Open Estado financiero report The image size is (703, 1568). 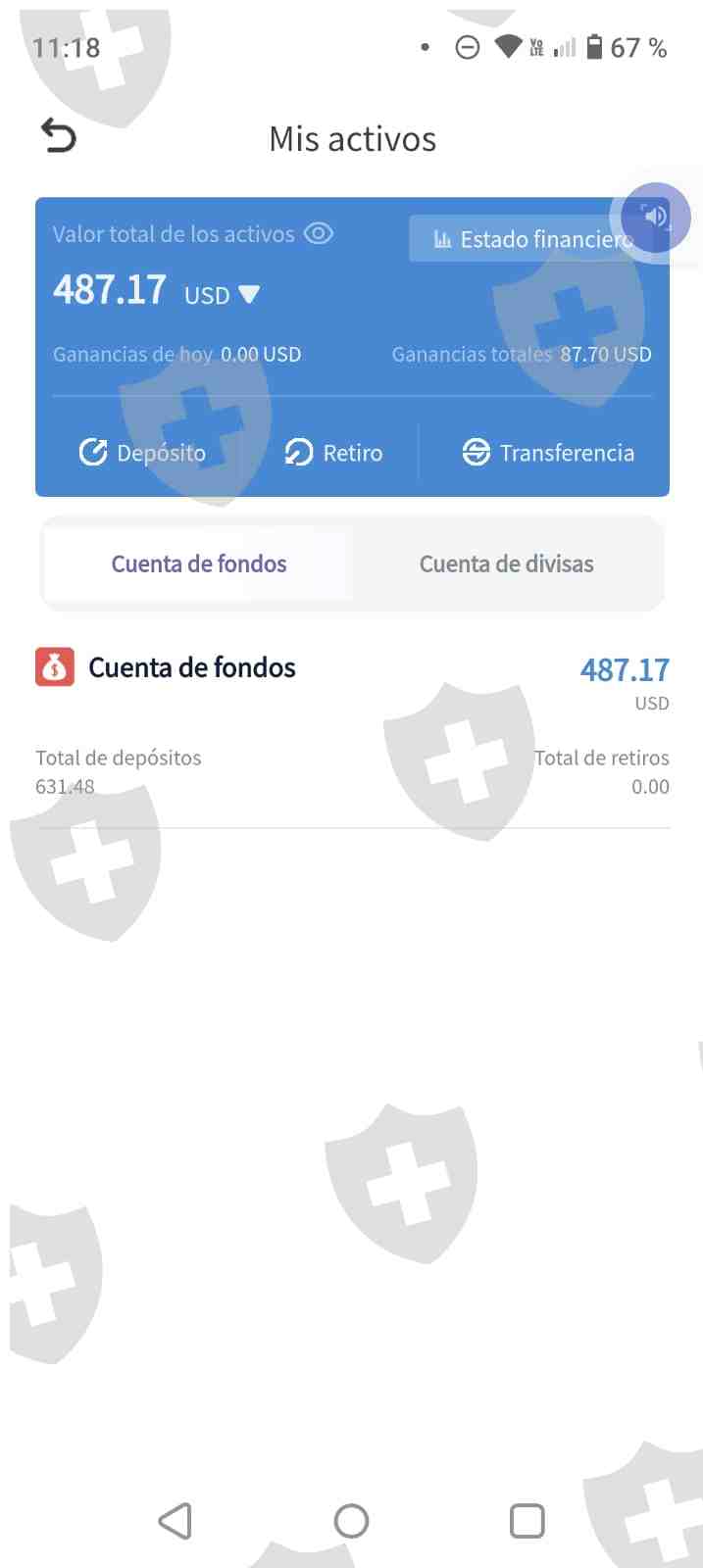[x=520, y=239]
